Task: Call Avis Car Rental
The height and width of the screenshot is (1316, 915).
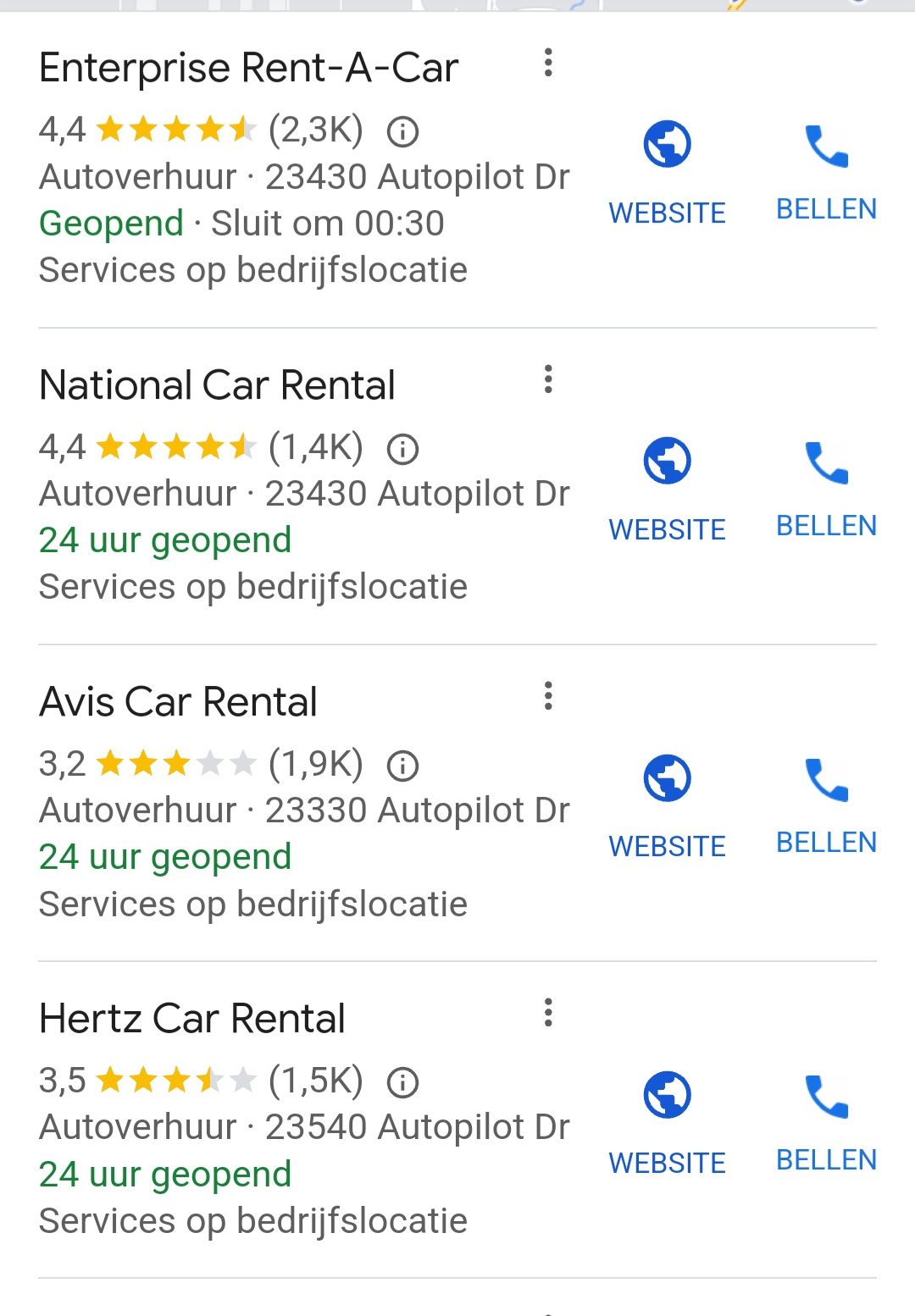Action: tap(826, 804)
